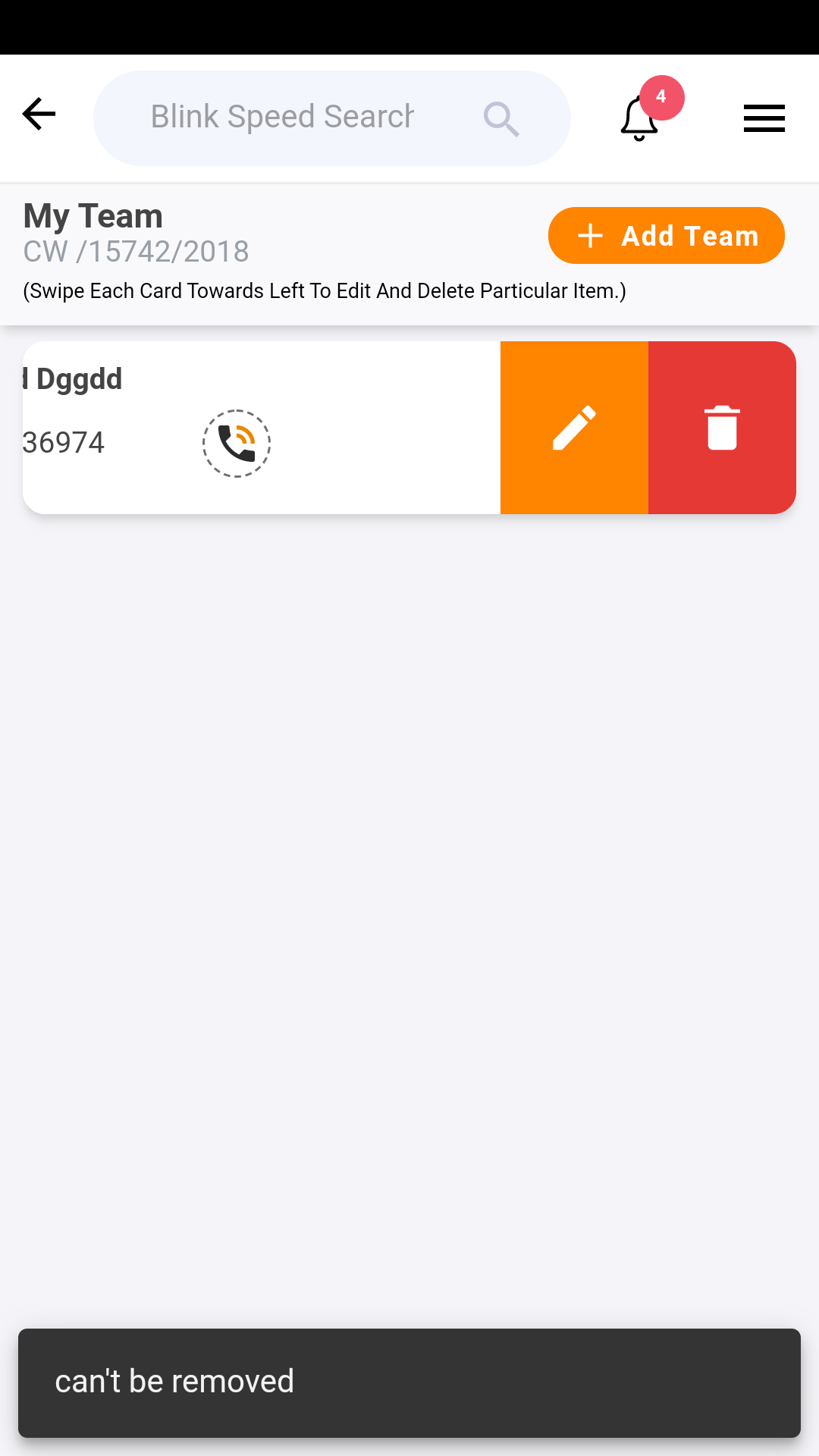This screenshot has height=1456, width=819.
Task: Tap the search magnifier icon
Action: [x=500, y=119]
